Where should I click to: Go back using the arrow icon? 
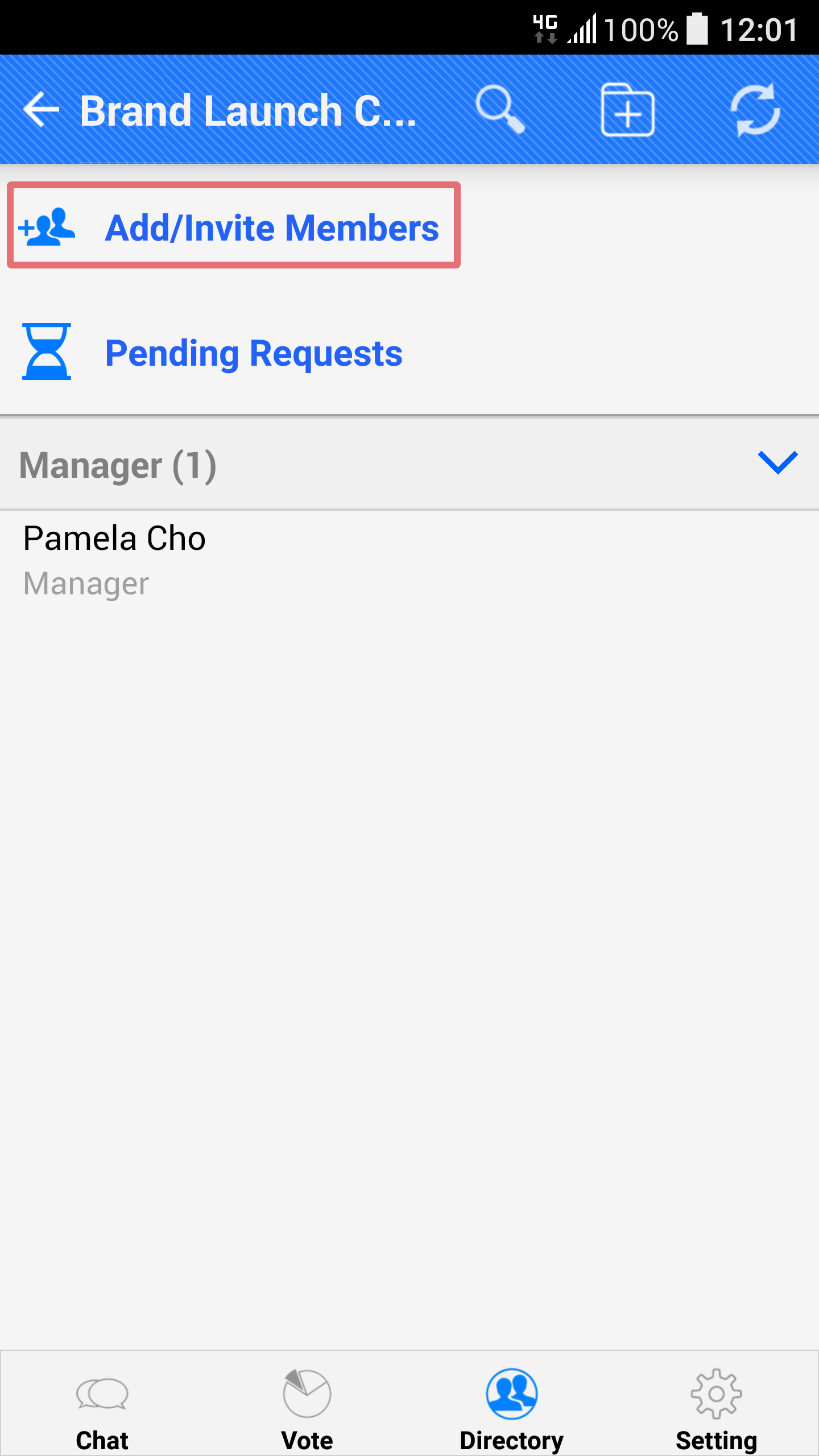tap(41, 110)
